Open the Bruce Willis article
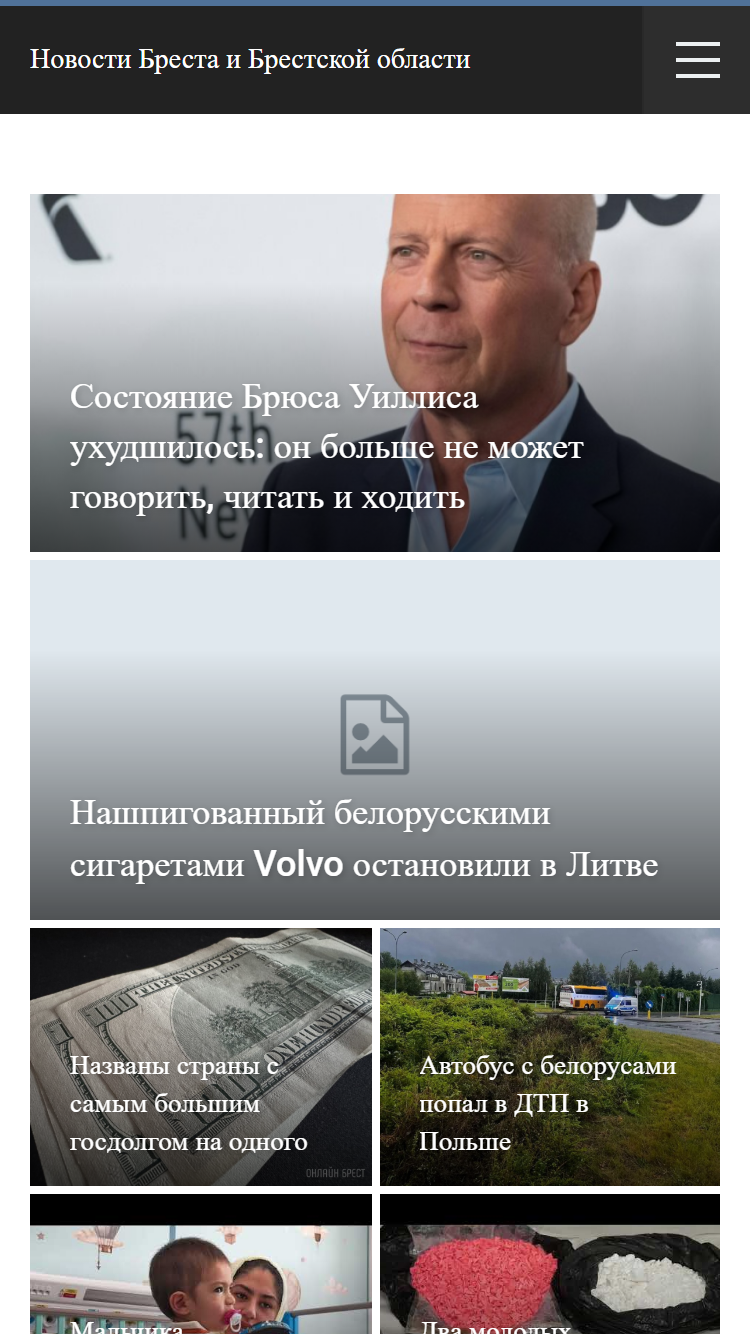This screenshot has width=750, height=1334. point(375,373)
